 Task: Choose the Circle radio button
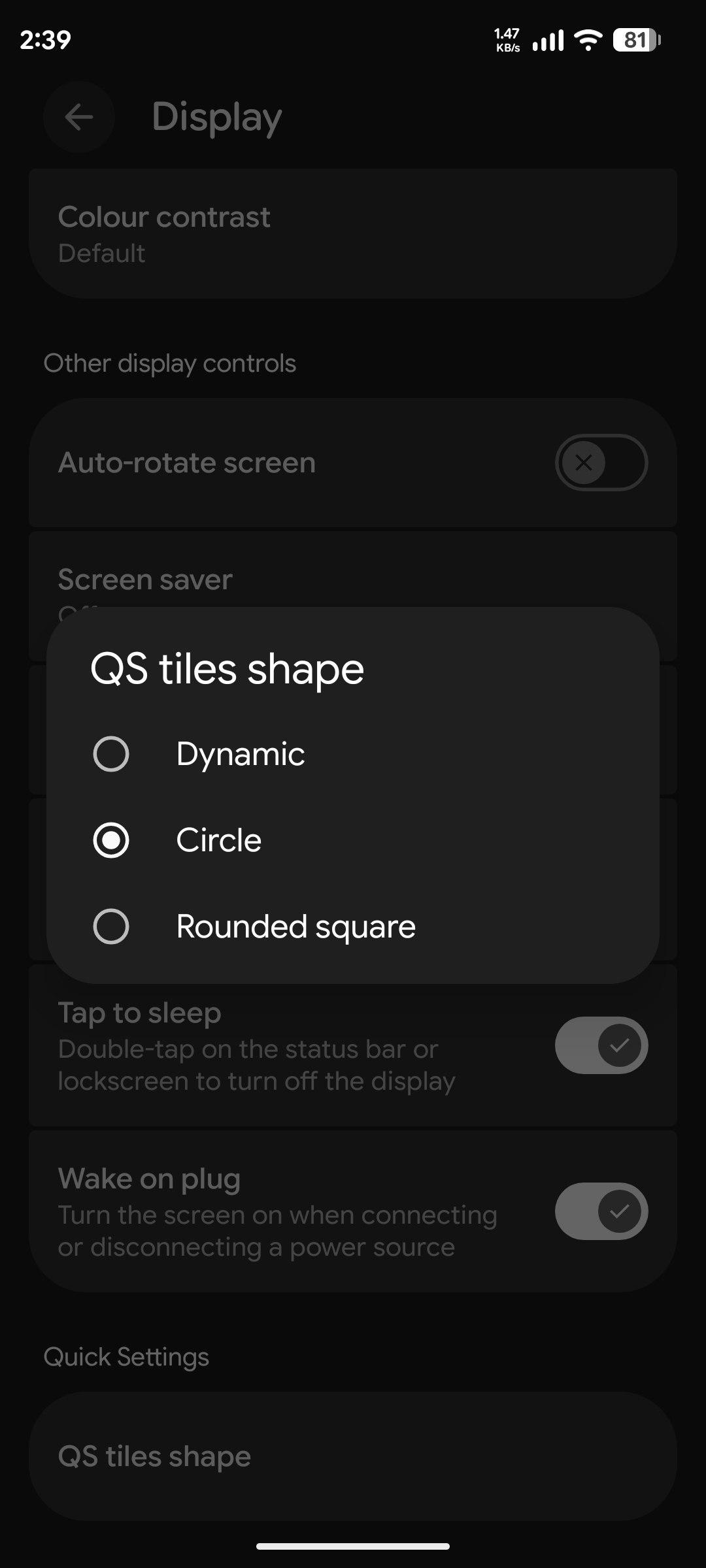(x=111, y=840)
